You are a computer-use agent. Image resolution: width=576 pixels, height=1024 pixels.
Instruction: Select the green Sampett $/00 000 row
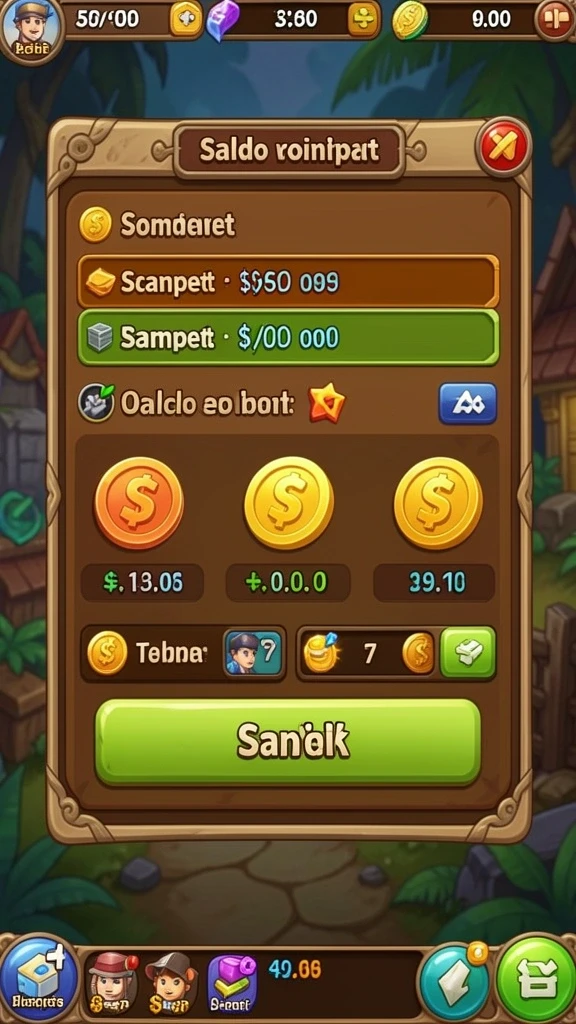[288, 337]
